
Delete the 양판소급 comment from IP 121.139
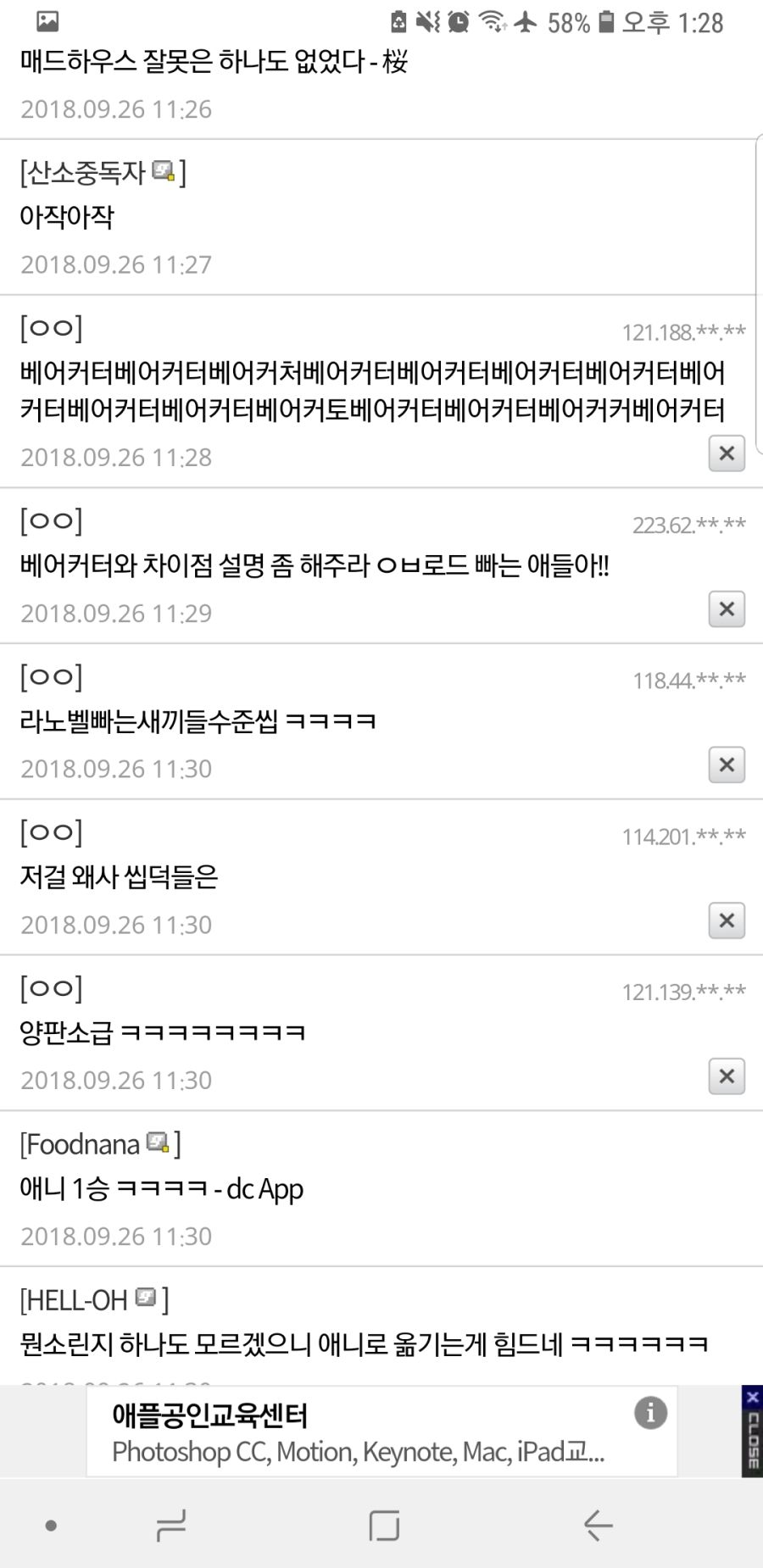pos(726,1076)
